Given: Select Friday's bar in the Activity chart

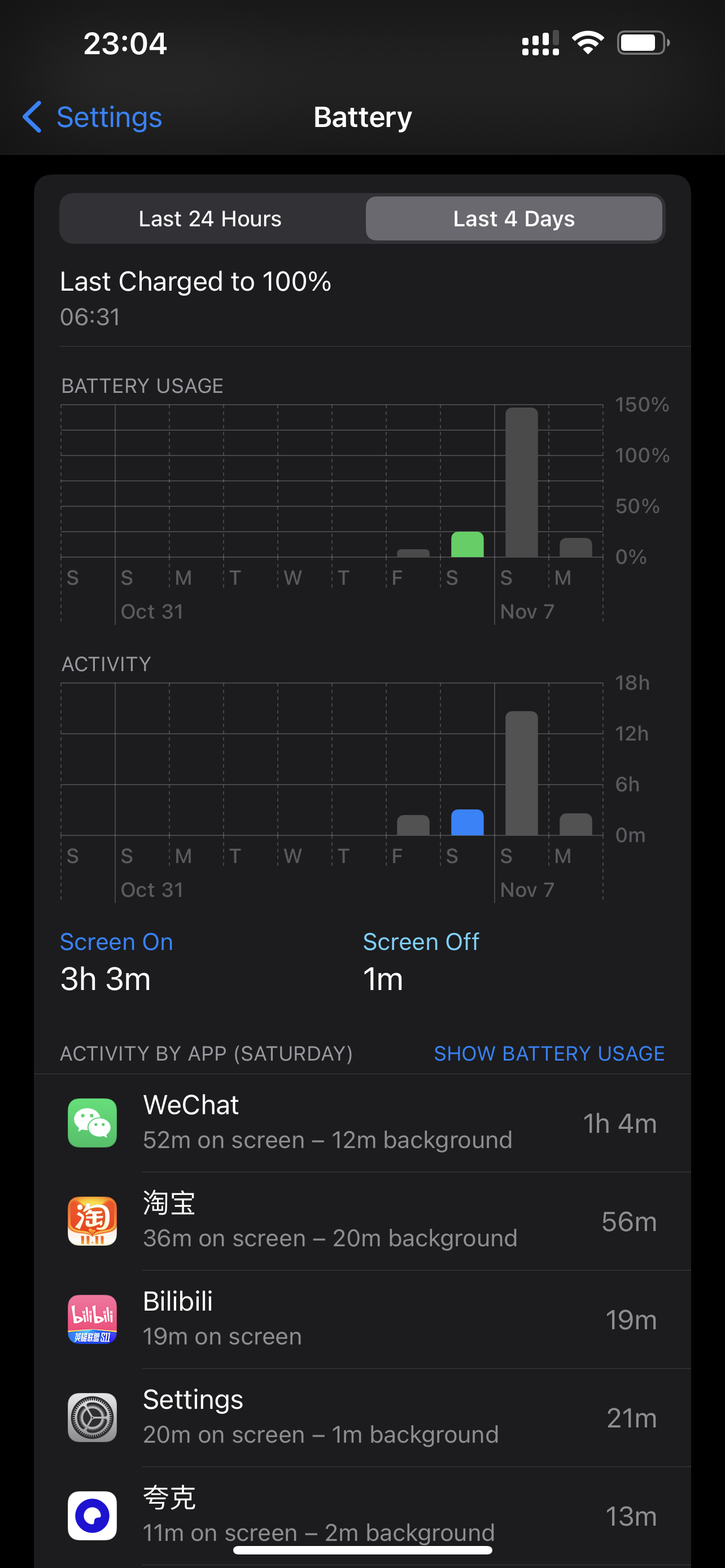Looking at the screenshot, I should click(x=413, y=825).
